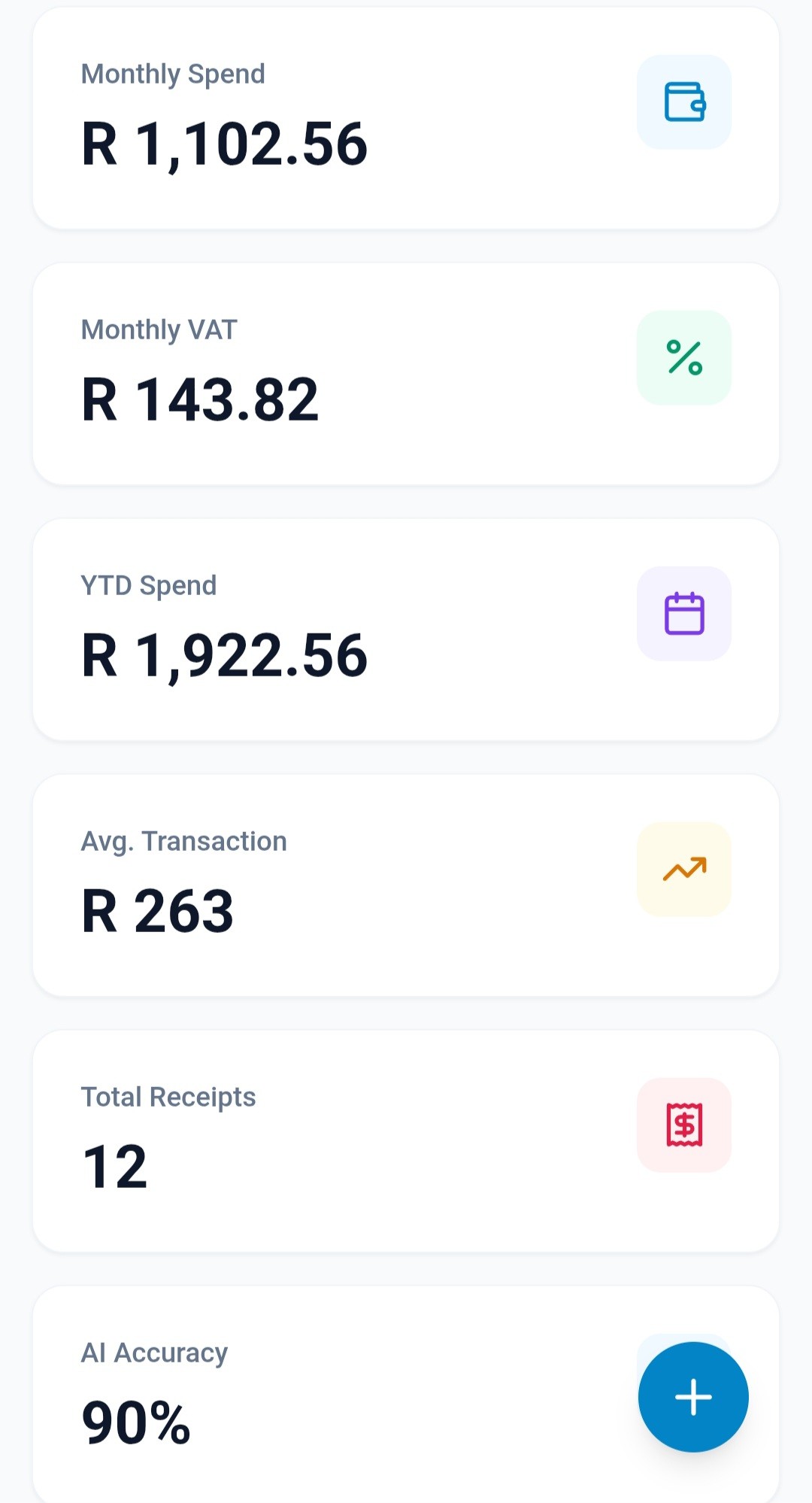
Task: Click the wallet icon on Monthly Spend card
Action: pyautogui.click(x=683, y=103)
